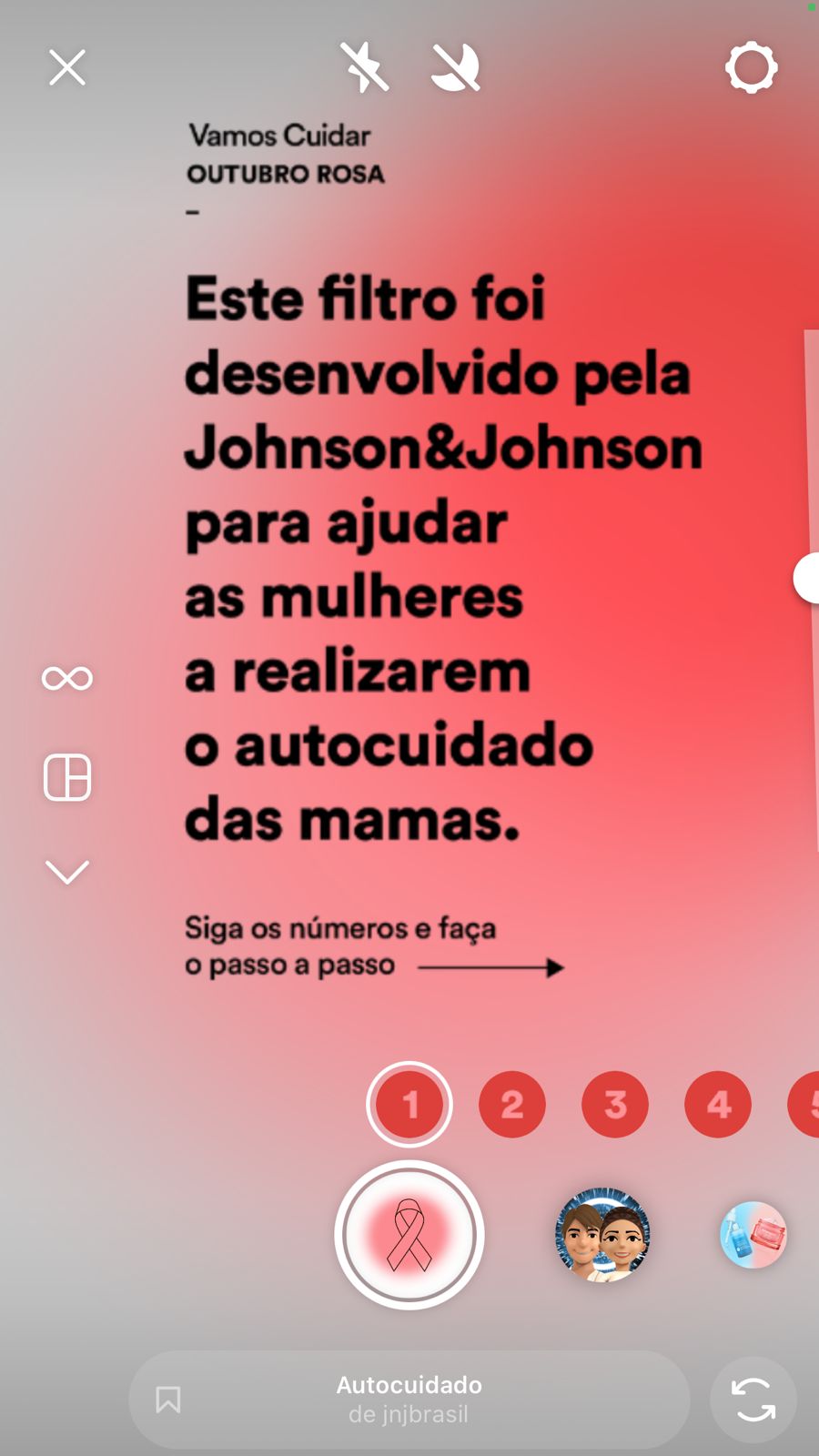Select step 4 of the tutorial
This screenshot has height=1456, width=819.
pos(717,1104)
